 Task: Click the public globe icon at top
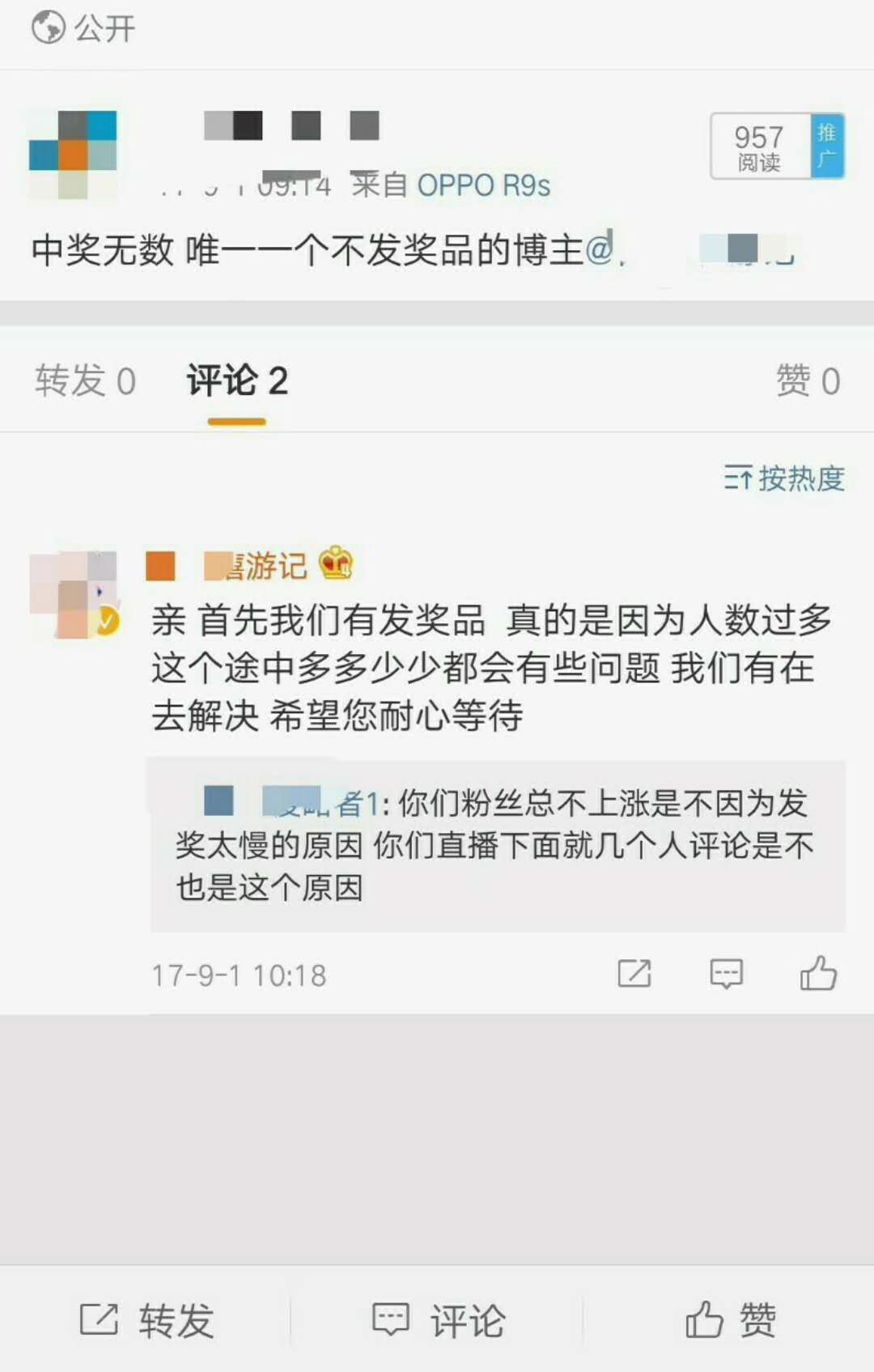point(46,27)
